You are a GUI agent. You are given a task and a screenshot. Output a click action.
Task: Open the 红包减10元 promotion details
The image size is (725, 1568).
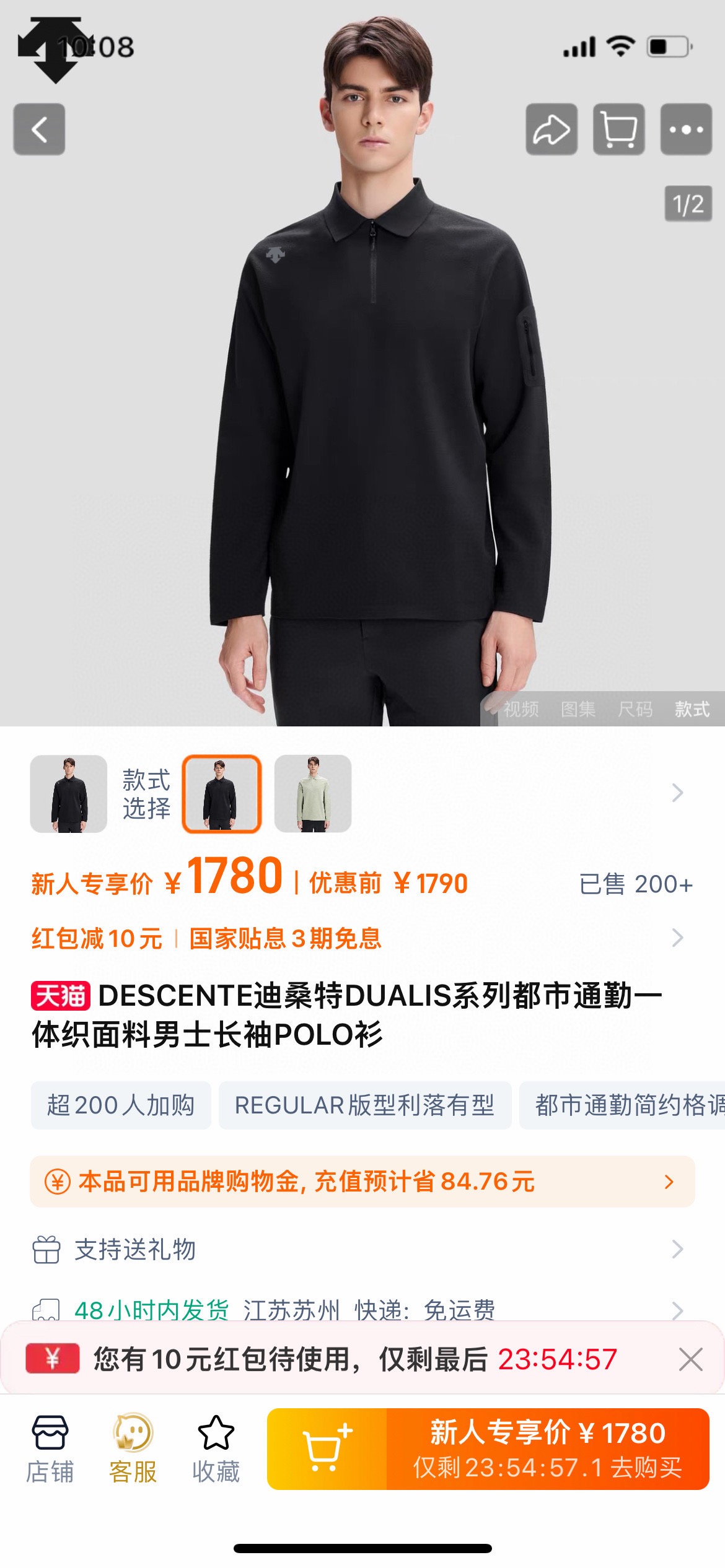(x=97, y=938)
